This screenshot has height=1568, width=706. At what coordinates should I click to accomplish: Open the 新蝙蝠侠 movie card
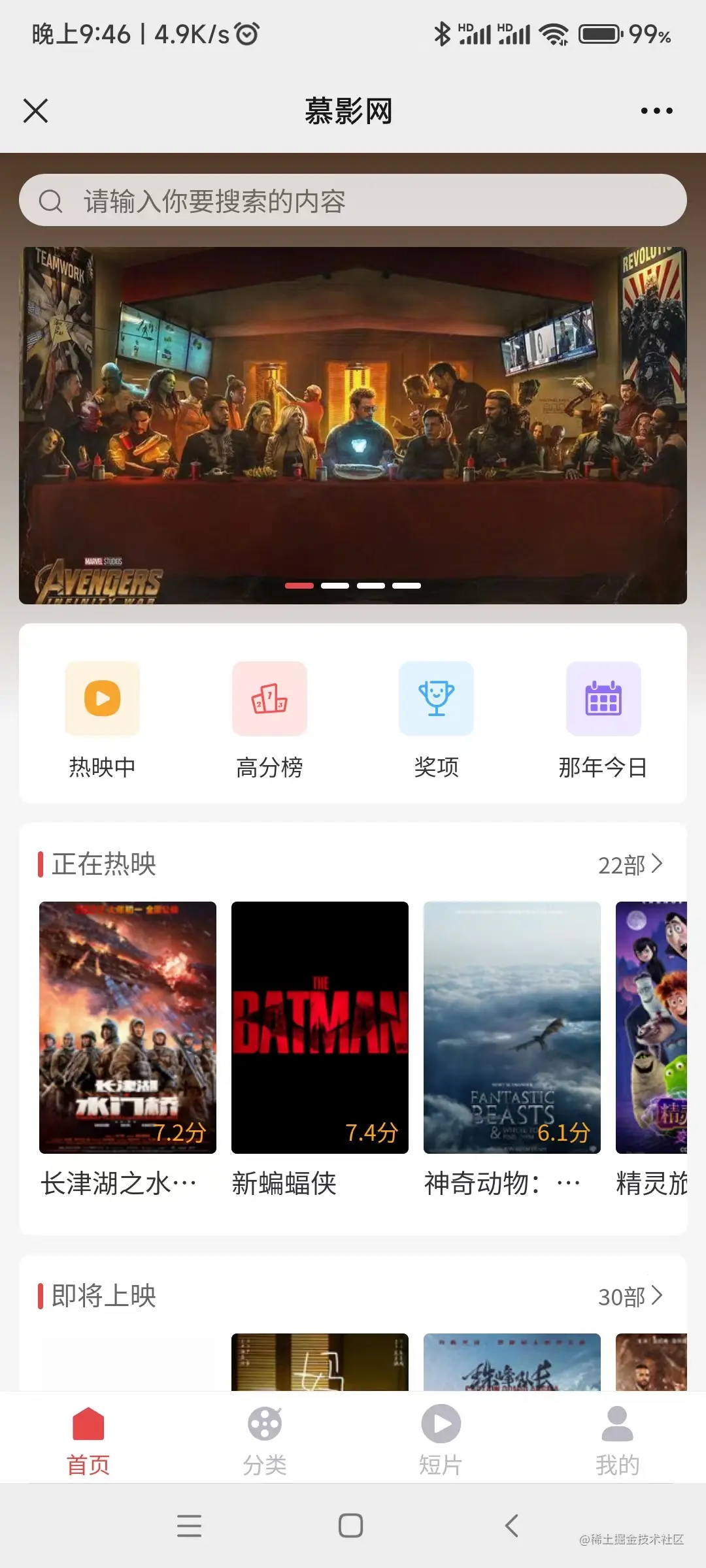(x=320, y=1027)
